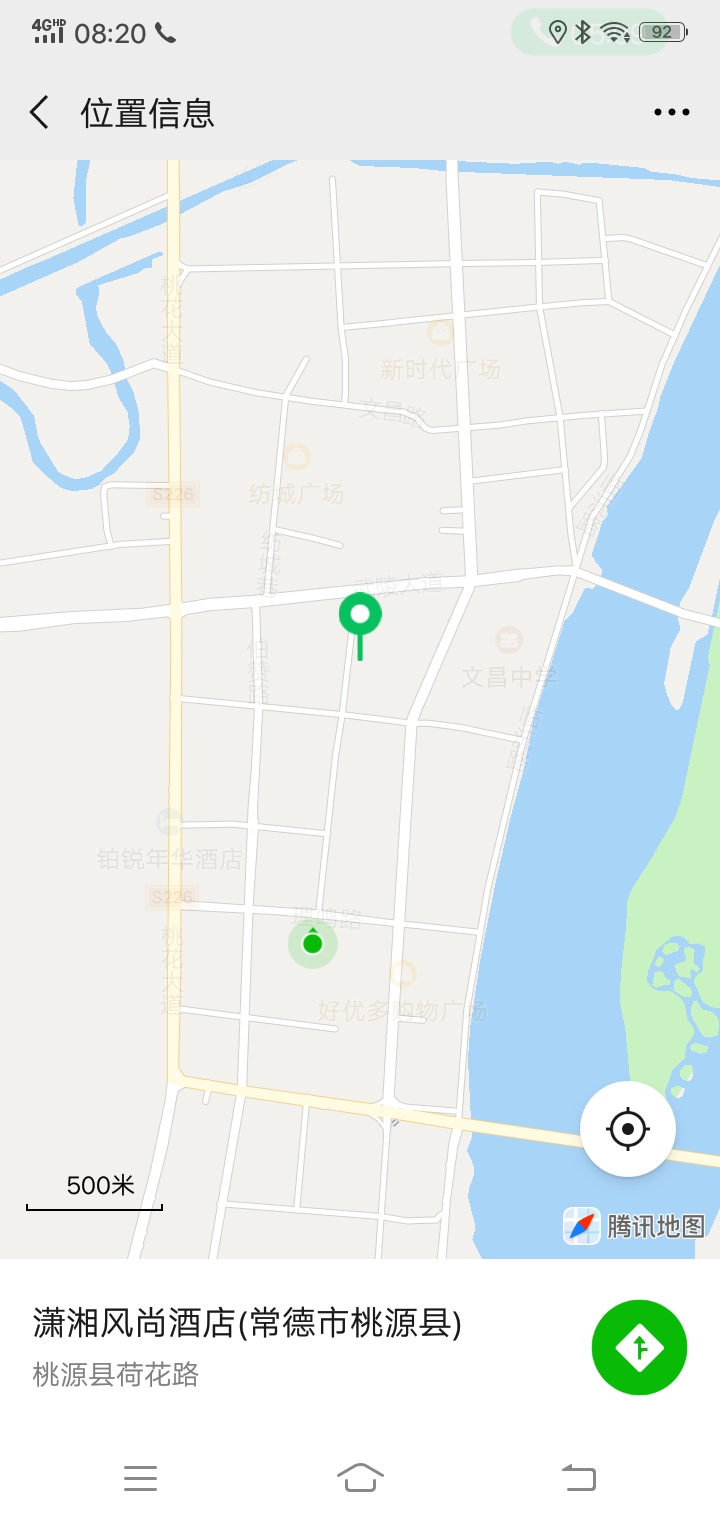Tap the green location pin marker
The image size is (720, 1520).
click(x=360, y=616)
